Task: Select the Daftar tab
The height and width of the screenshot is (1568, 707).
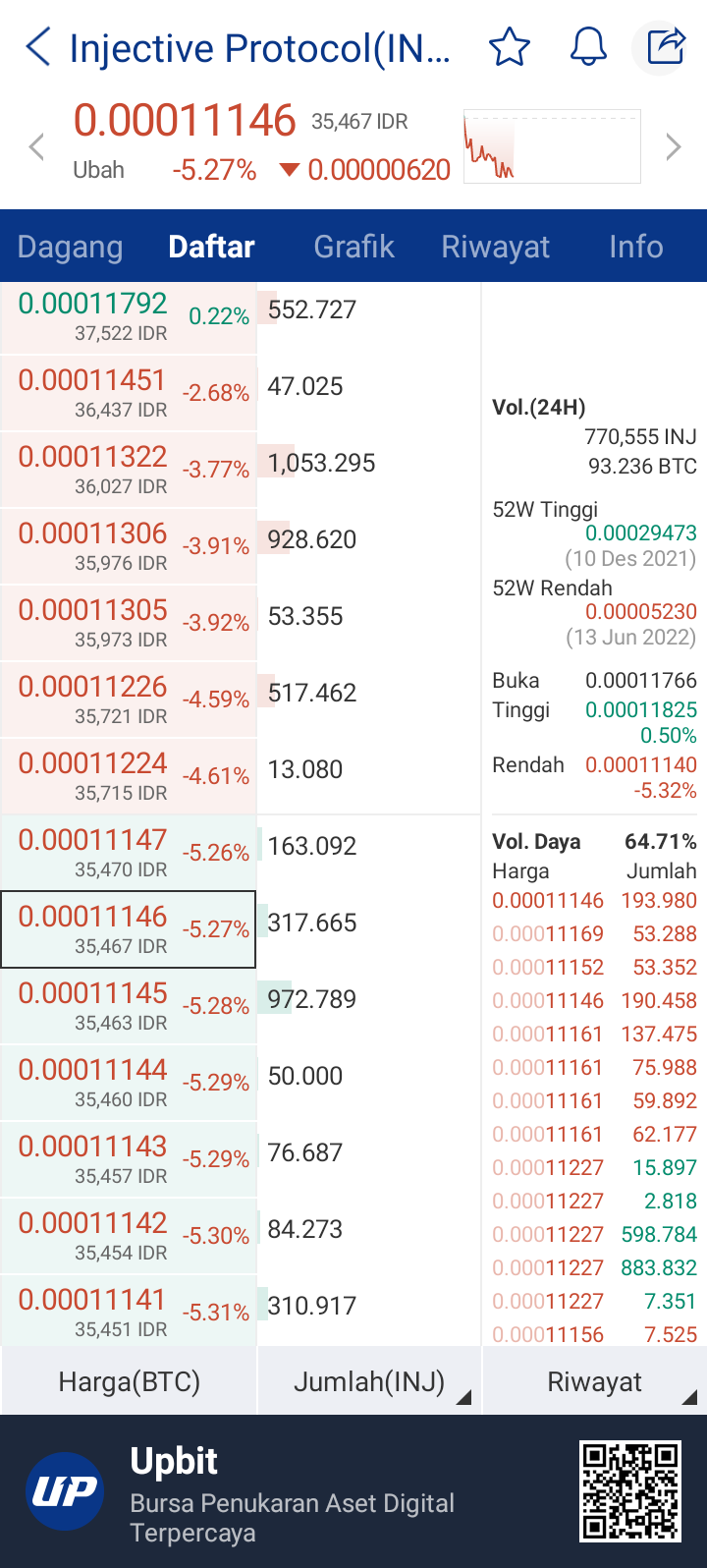Action: 211,247
